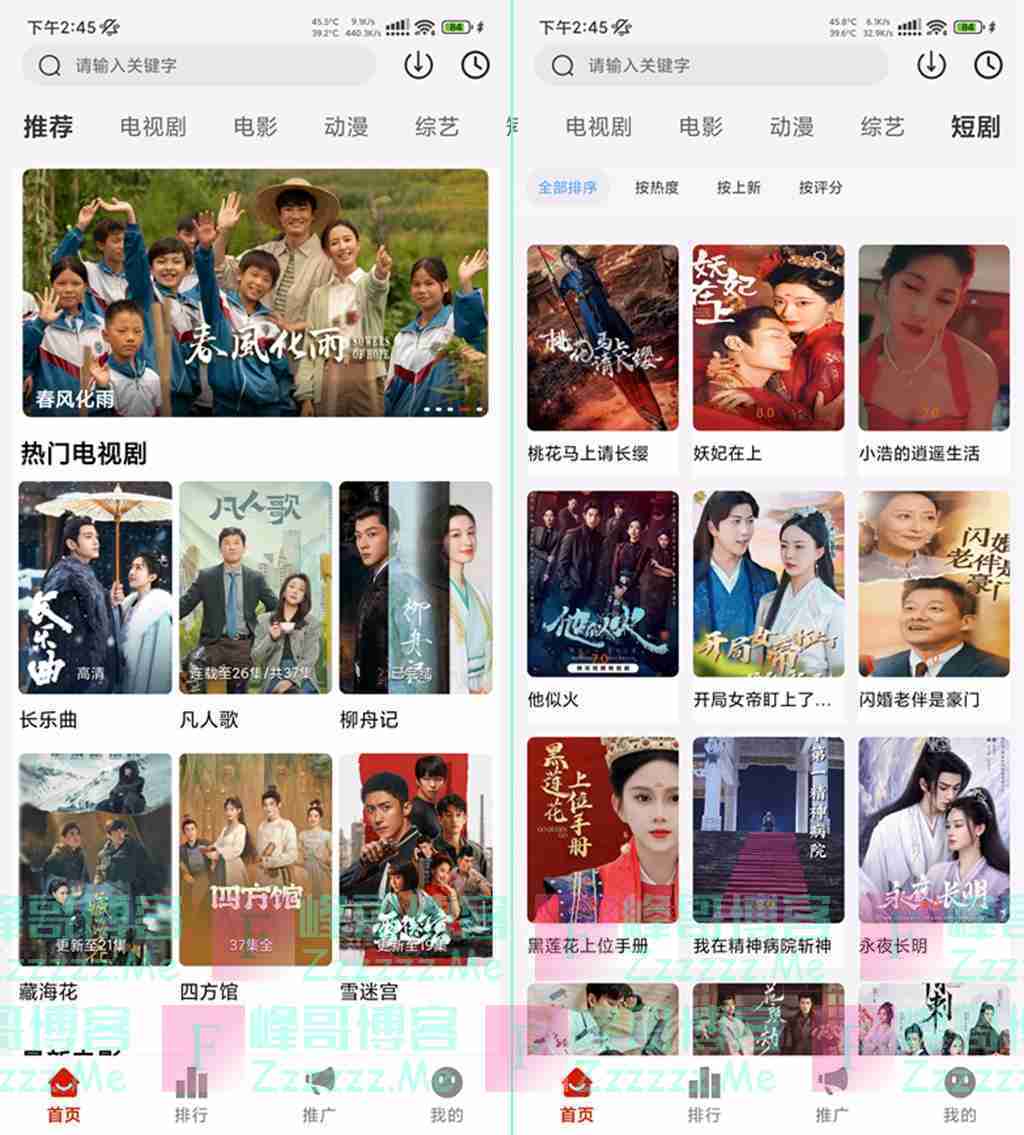Switch to the 推荐 tab

(48, 127)
